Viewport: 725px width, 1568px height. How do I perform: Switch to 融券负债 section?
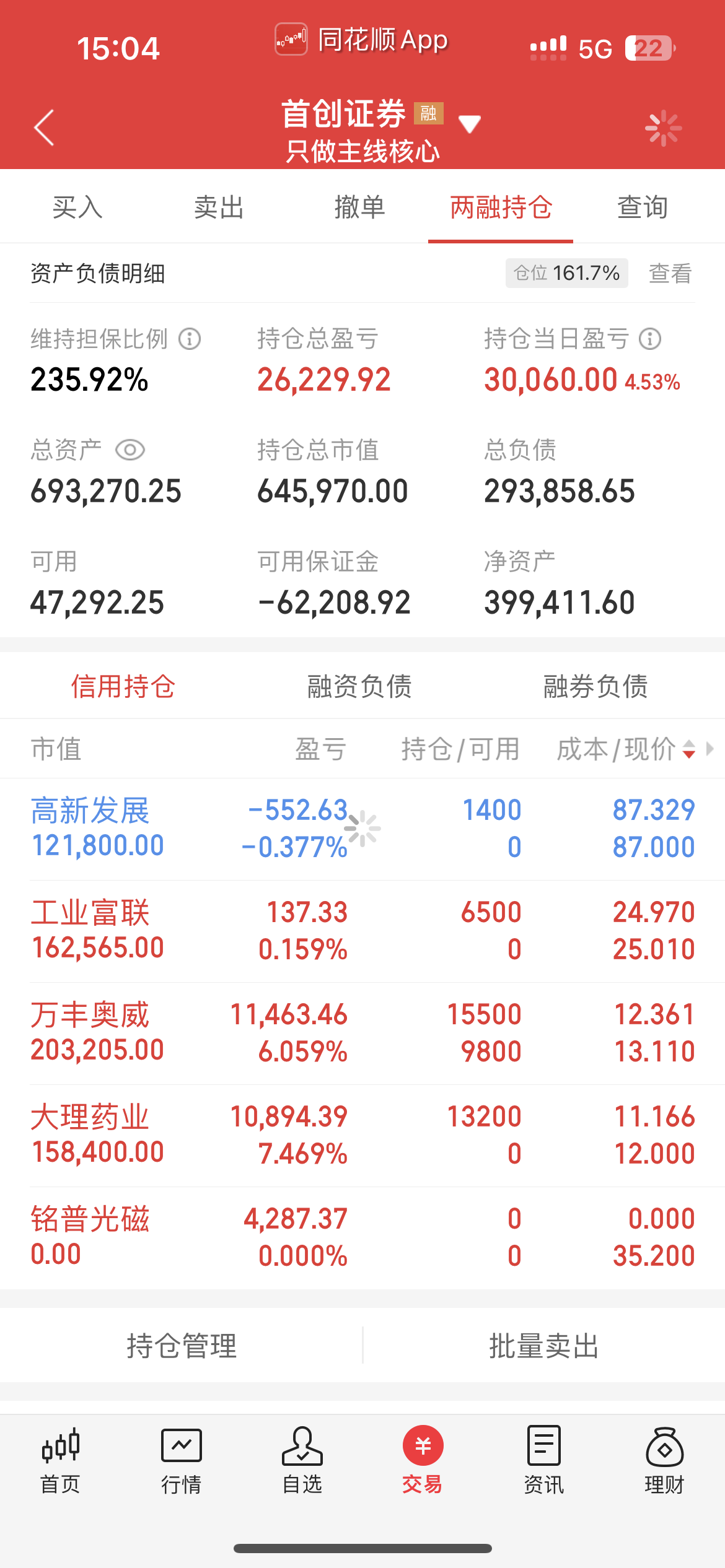[595, 686]
